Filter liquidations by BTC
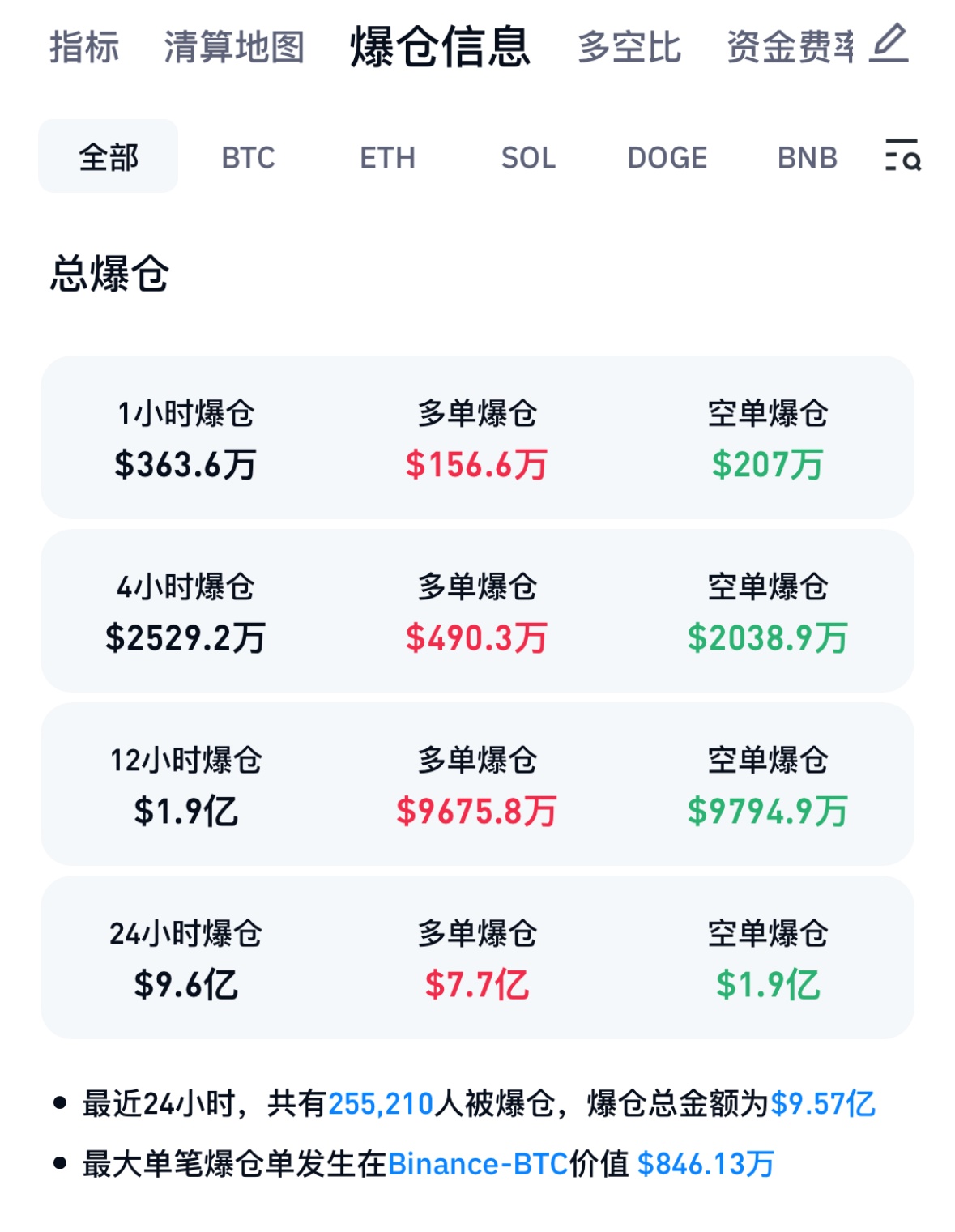The image size is (955, 1232). click(247, 158)
